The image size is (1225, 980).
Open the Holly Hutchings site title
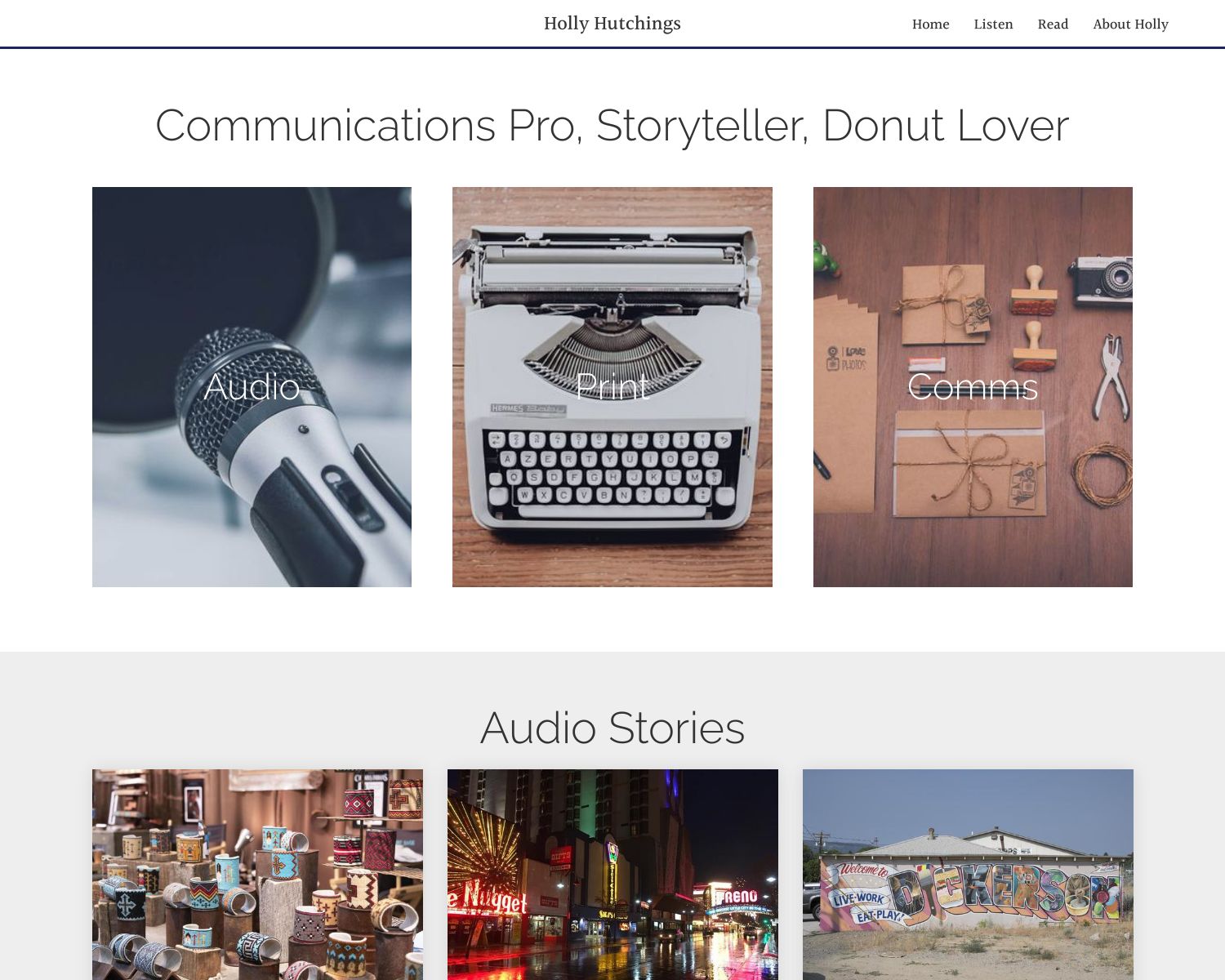coord(612,24)
